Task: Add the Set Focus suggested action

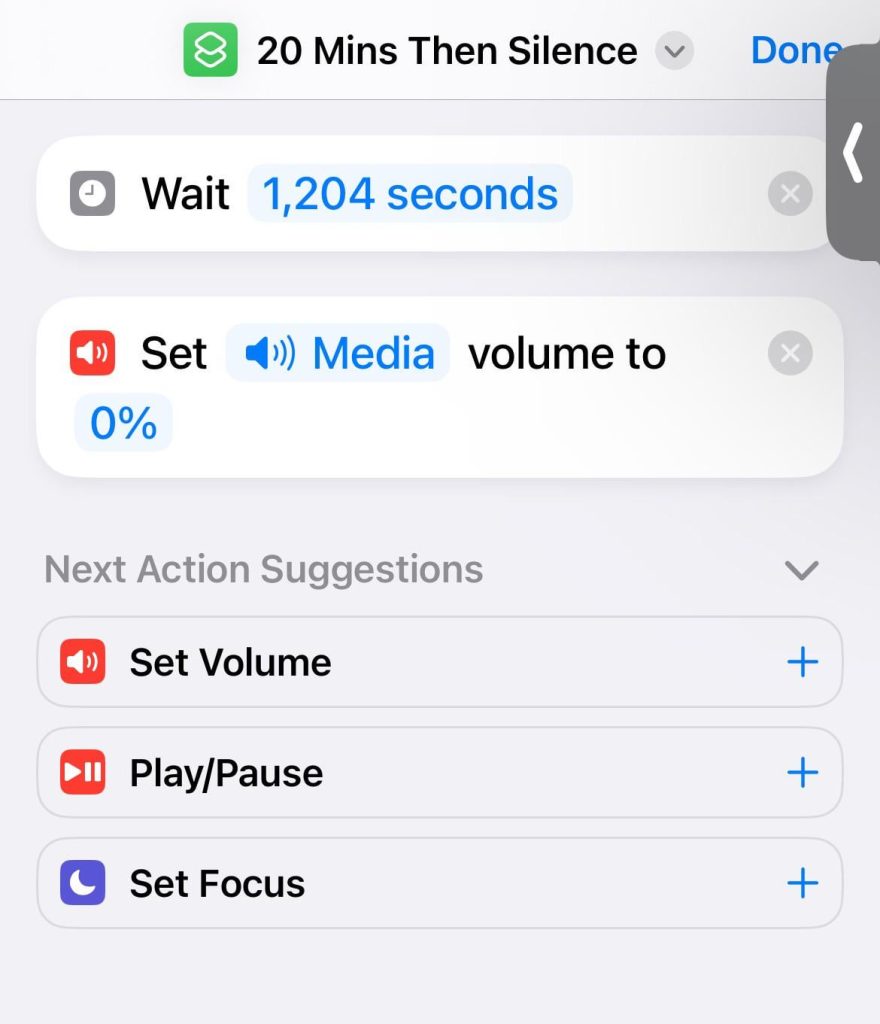Action: coord(802,883)
